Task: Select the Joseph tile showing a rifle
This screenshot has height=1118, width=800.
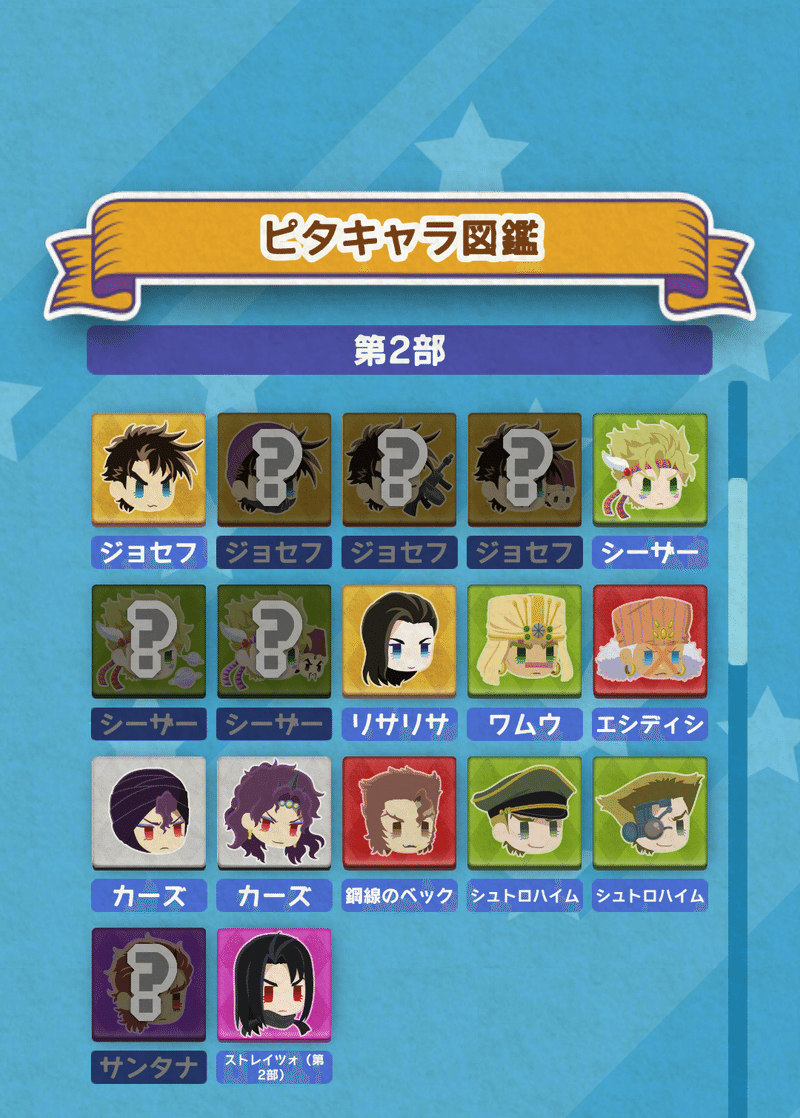Action: point(399,471)
